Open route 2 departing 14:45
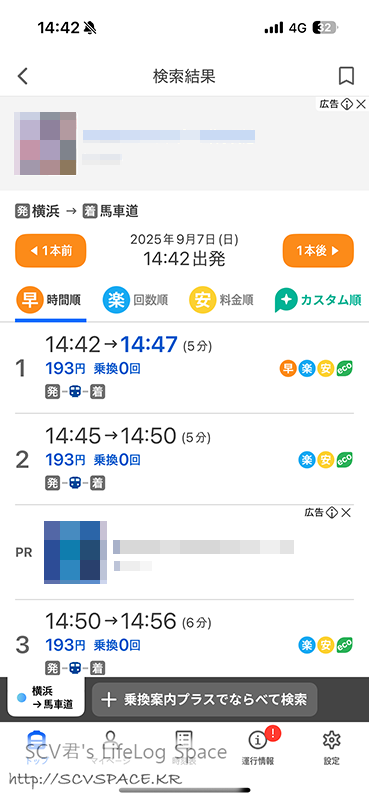 click(x=184, y=459)
